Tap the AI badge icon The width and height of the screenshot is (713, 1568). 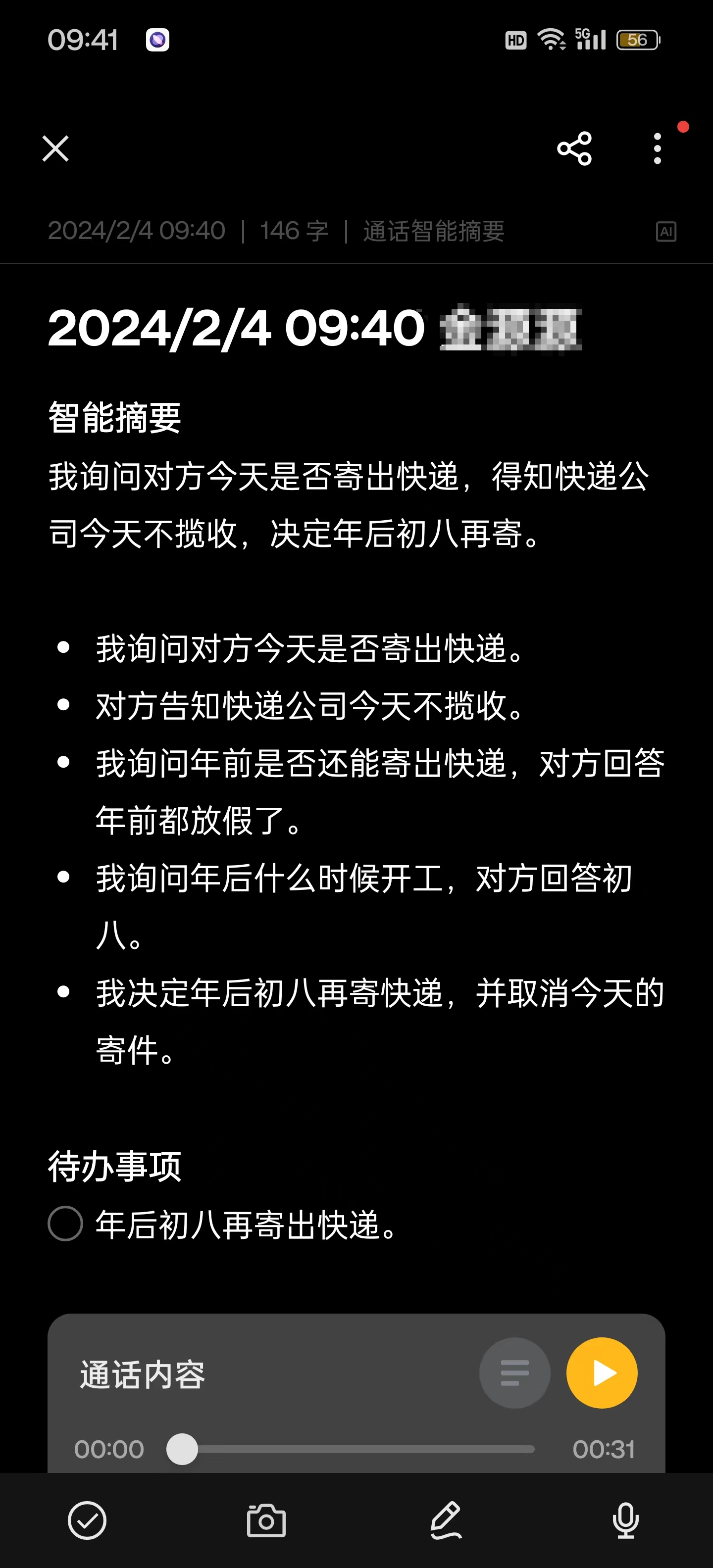pos(665,231)
